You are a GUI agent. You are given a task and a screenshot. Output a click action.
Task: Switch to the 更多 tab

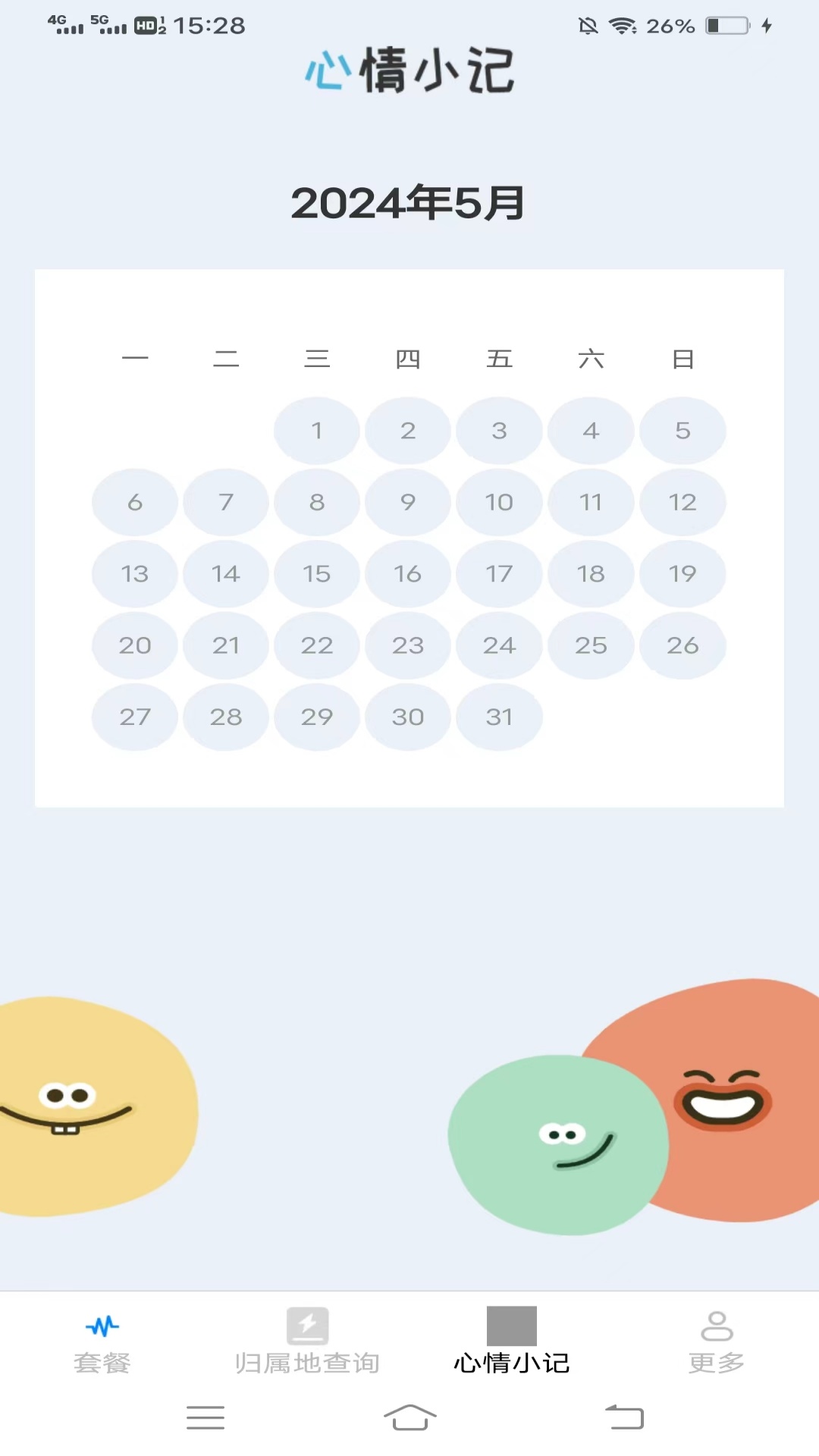tap(716, 1361)
